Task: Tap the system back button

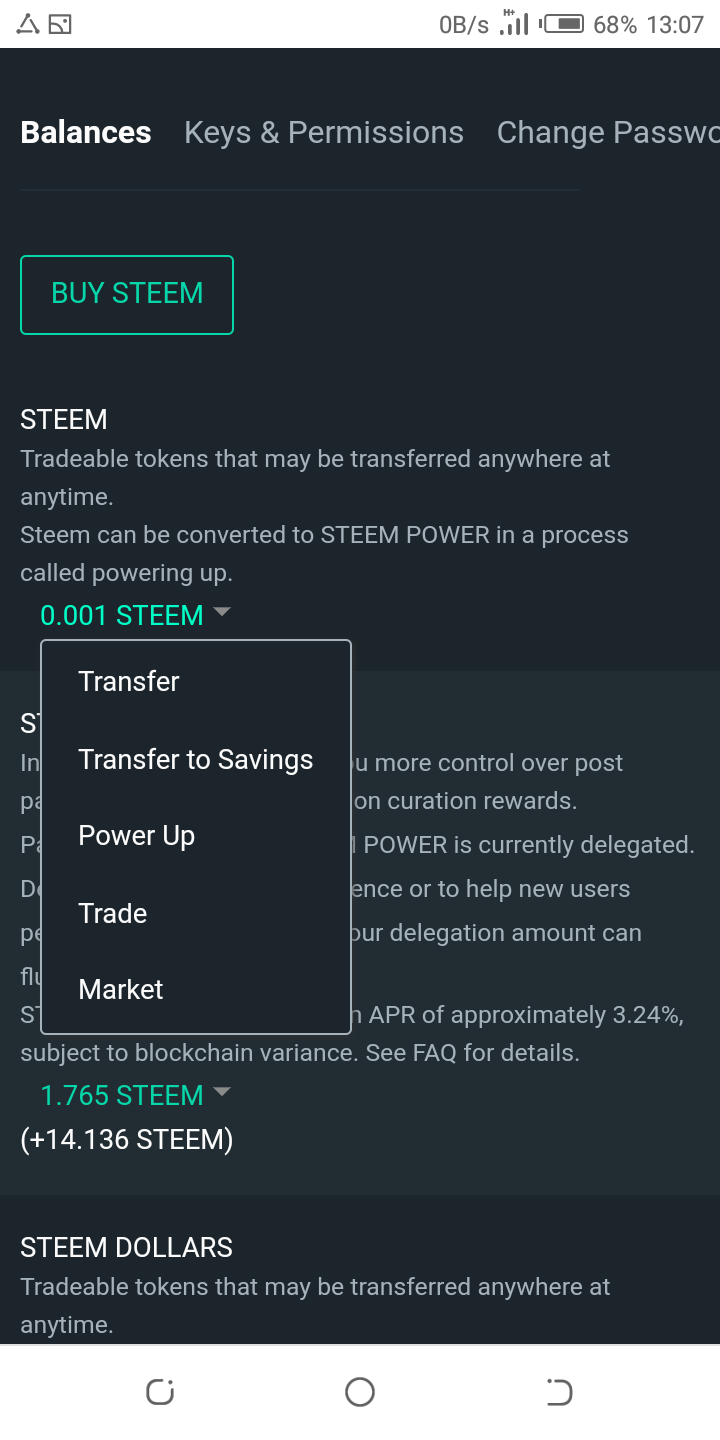Action: pos(559,1391)
